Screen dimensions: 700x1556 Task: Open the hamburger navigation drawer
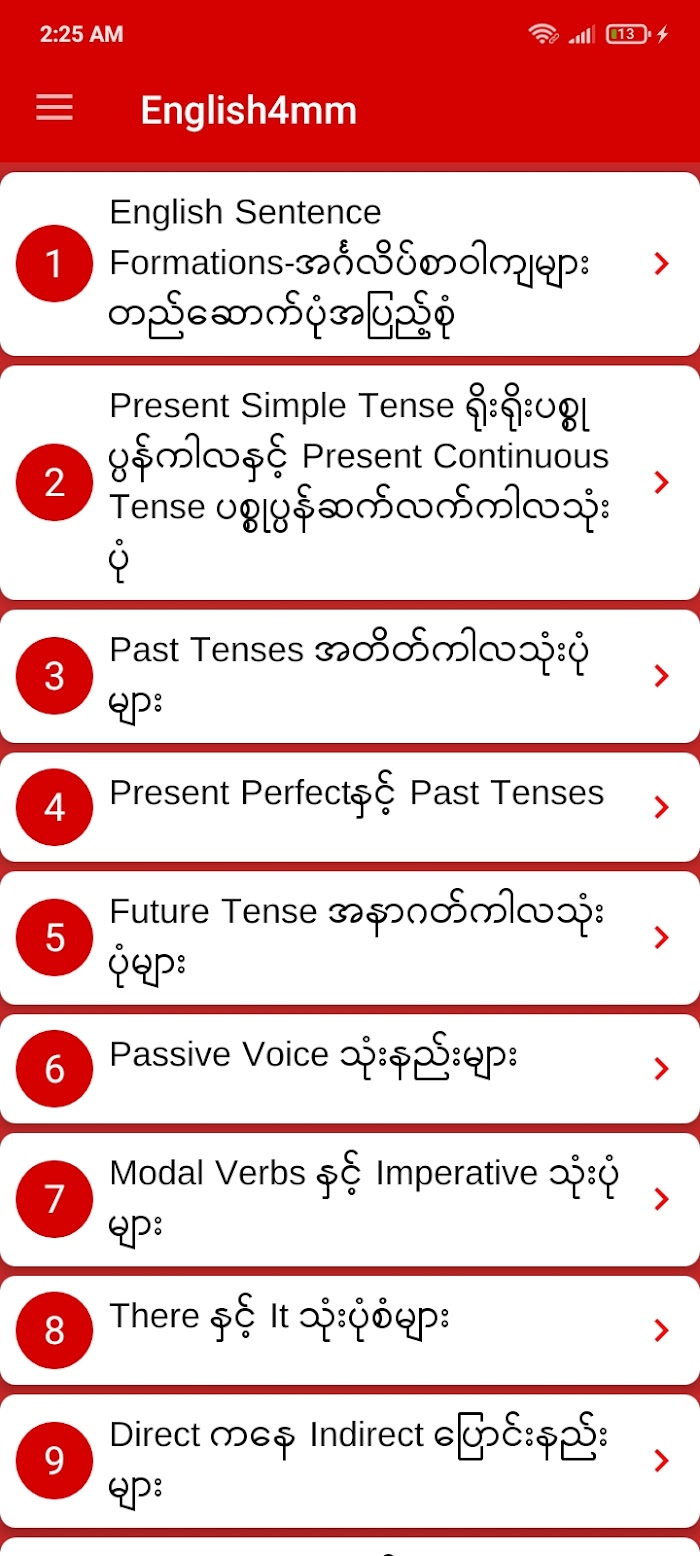pyautogui.click(x=55, y=108)
